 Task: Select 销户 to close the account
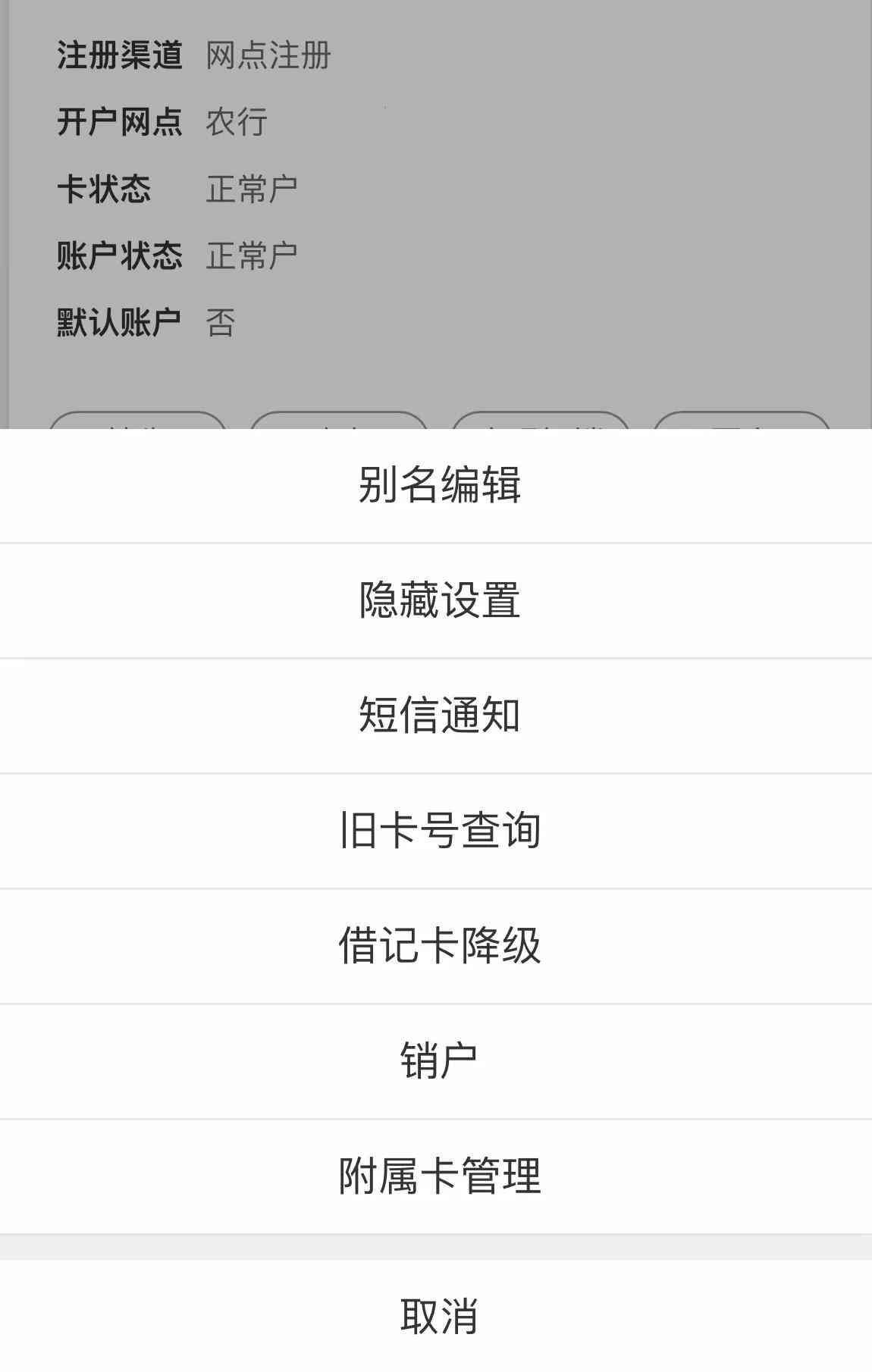436,1060
